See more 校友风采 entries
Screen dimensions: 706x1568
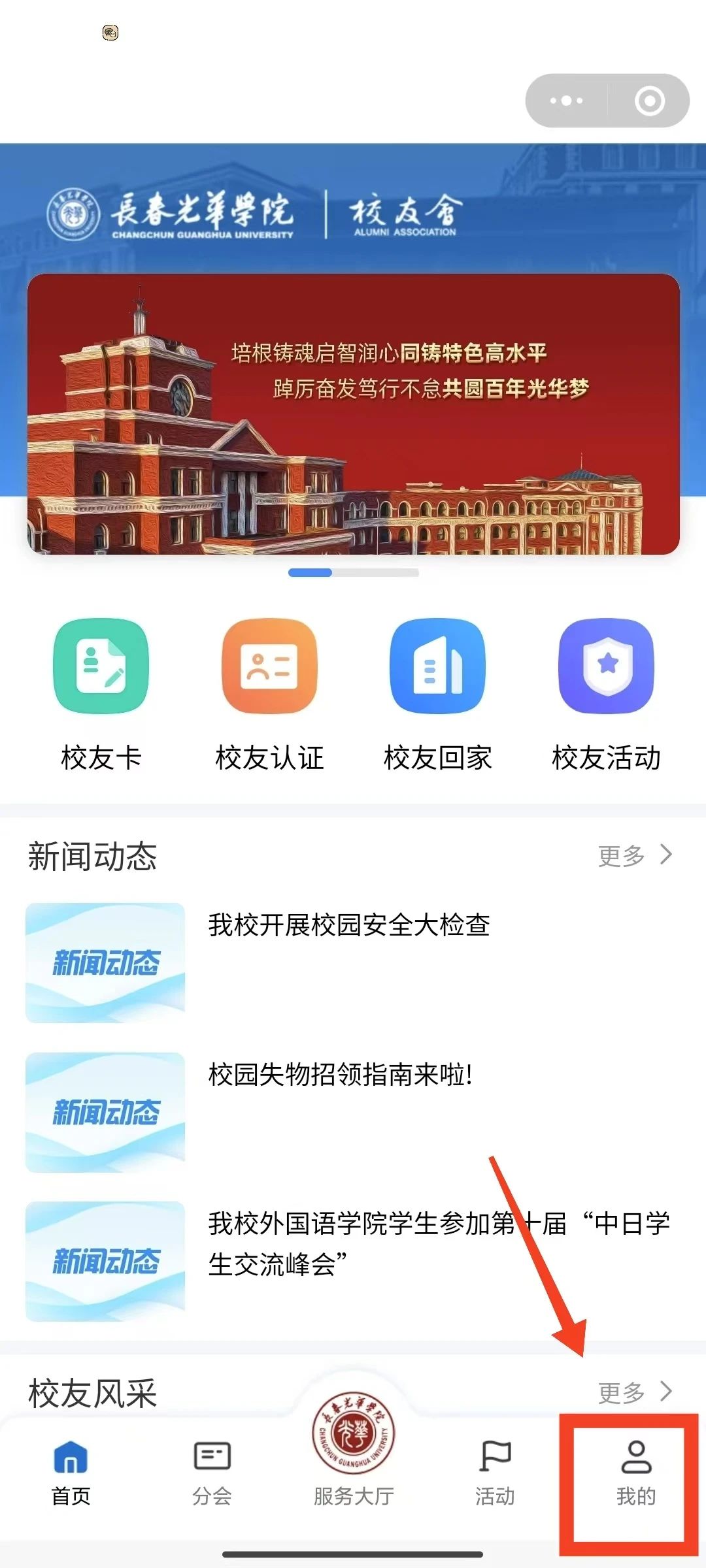tap(634, 1392)
